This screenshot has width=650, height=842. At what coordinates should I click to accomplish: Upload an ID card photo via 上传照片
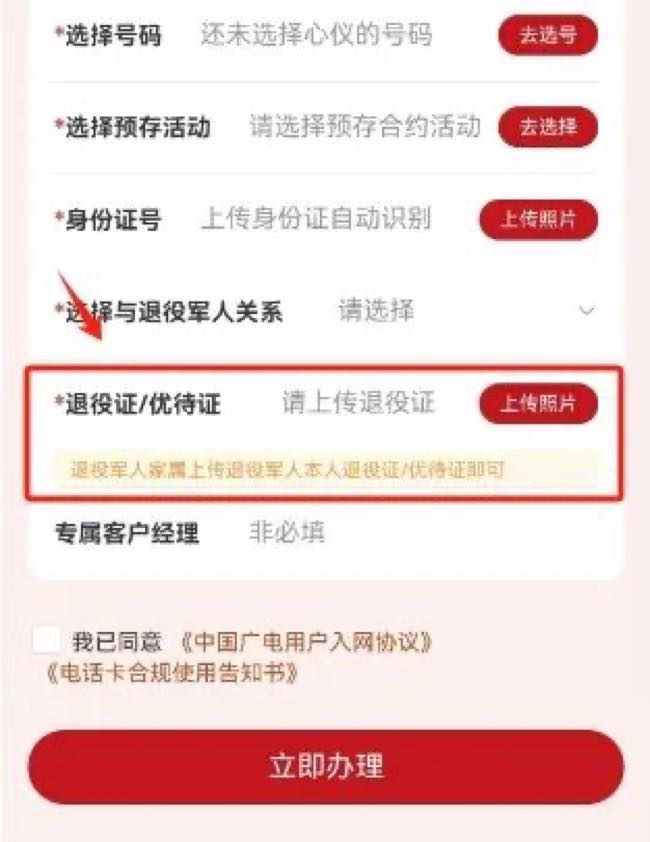point(538,220)
